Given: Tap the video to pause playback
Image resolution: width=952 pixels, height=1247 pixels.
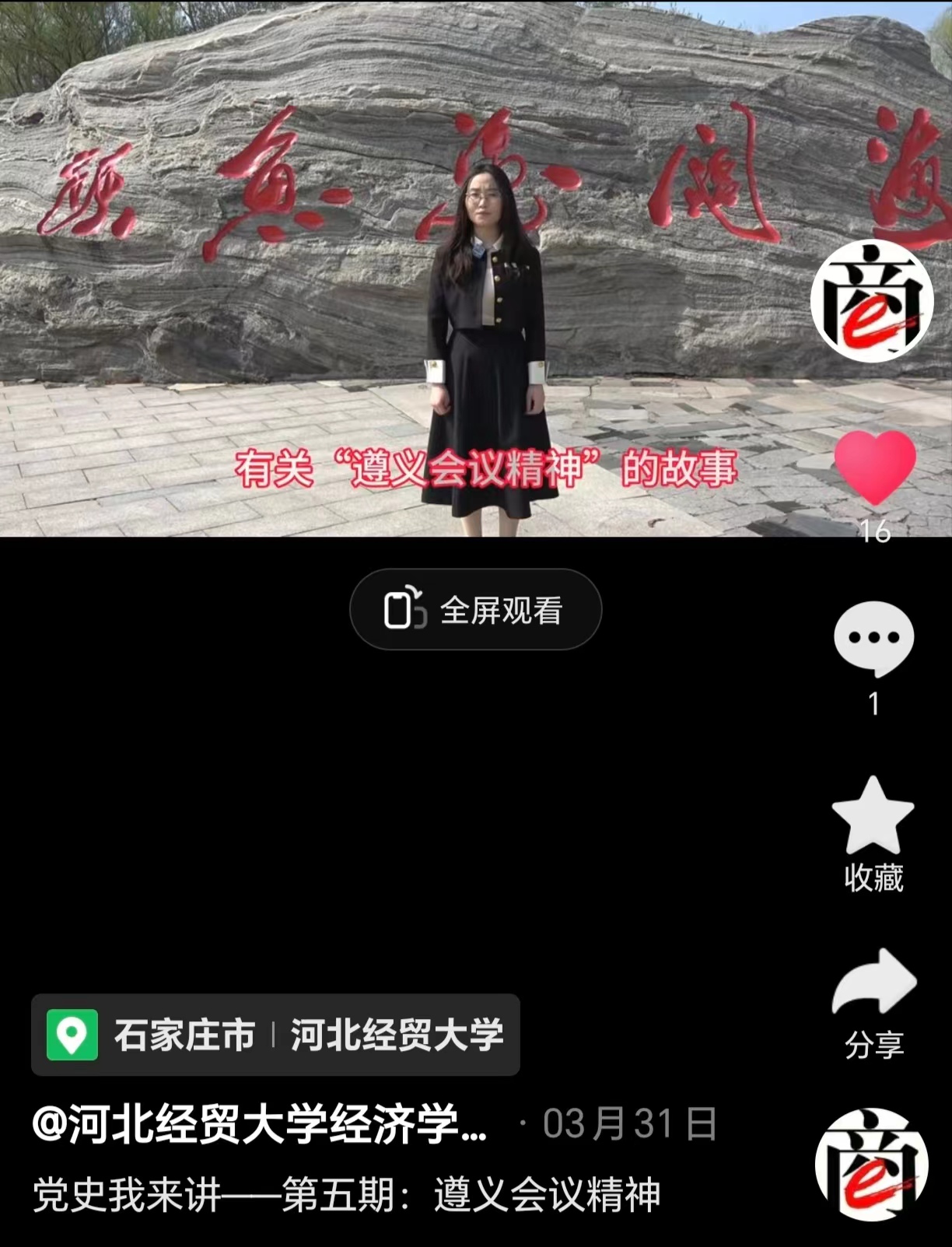Looking at the screenshot, I should (311, 311).
